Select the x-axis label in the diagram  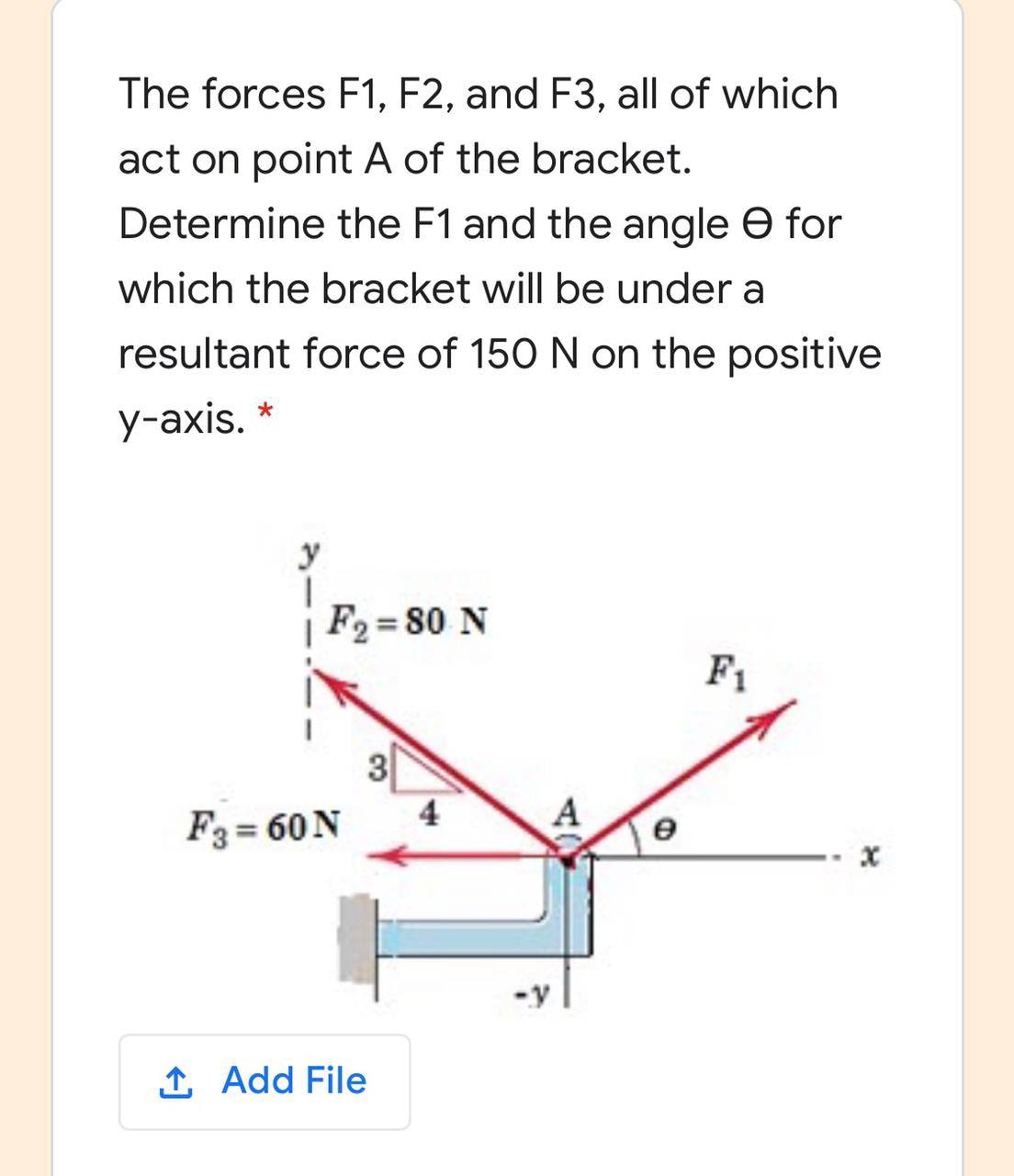pos(869,855)
